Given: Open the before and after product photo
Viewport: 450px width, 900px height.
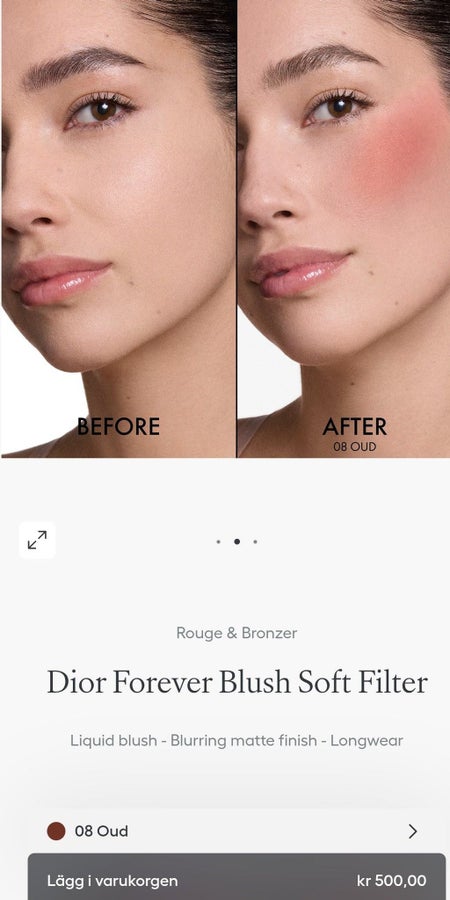Looking at the screenshot, I should point(225,228).
